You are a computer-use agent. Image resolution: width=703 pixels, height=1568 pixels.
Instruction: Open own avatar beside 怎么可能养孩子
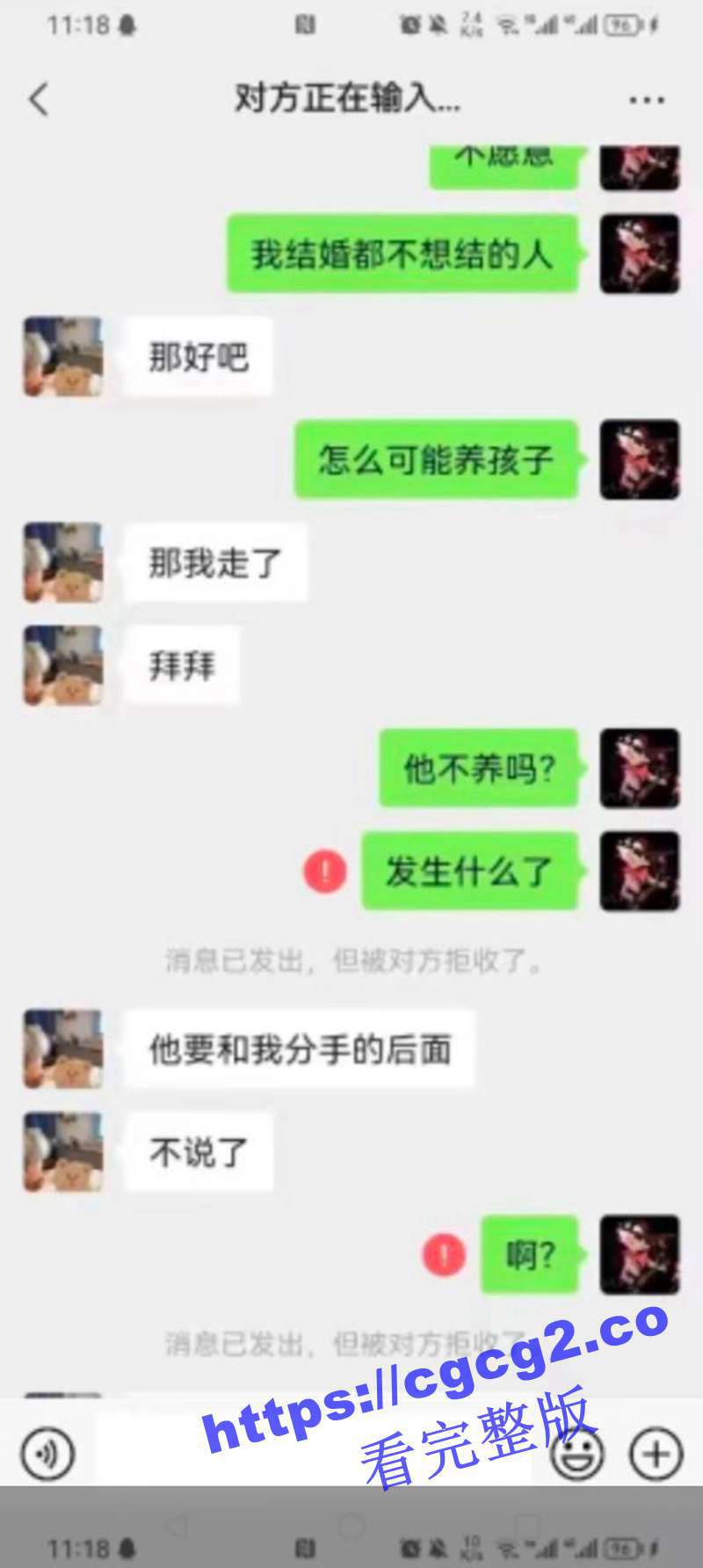[640, 460]
